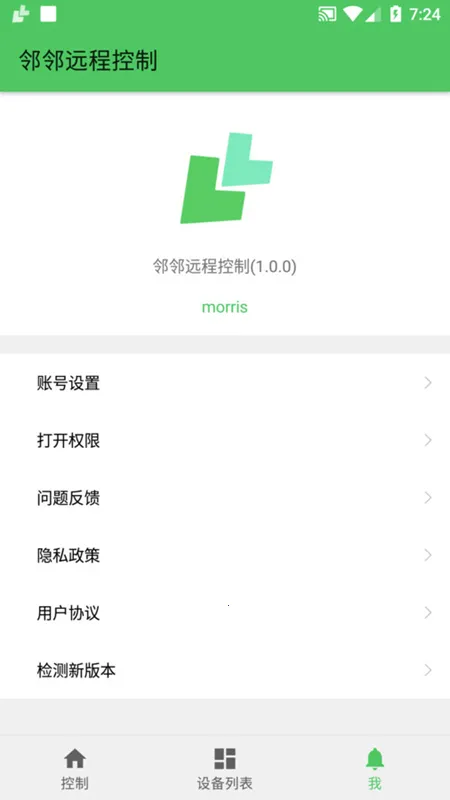This screenshot has height=800, width=450.
Task: Open 问题反馈 feedback
Action: pos(225,497)
